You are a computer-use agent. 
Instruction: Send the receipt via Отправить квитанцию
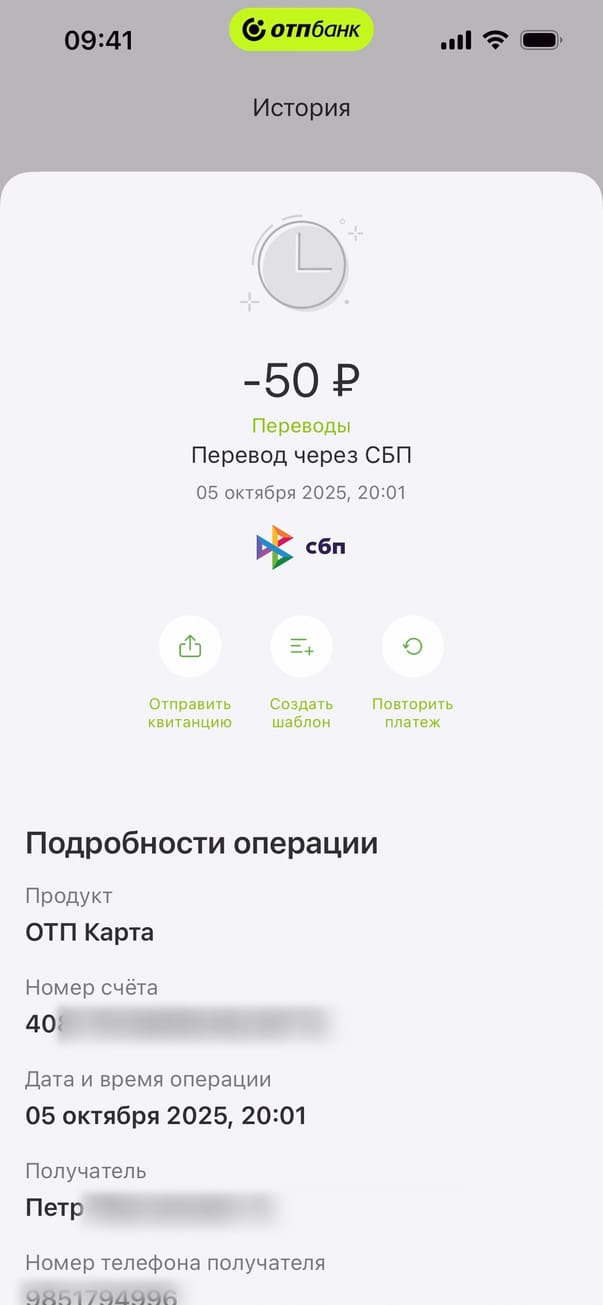[x=190, y=647]
